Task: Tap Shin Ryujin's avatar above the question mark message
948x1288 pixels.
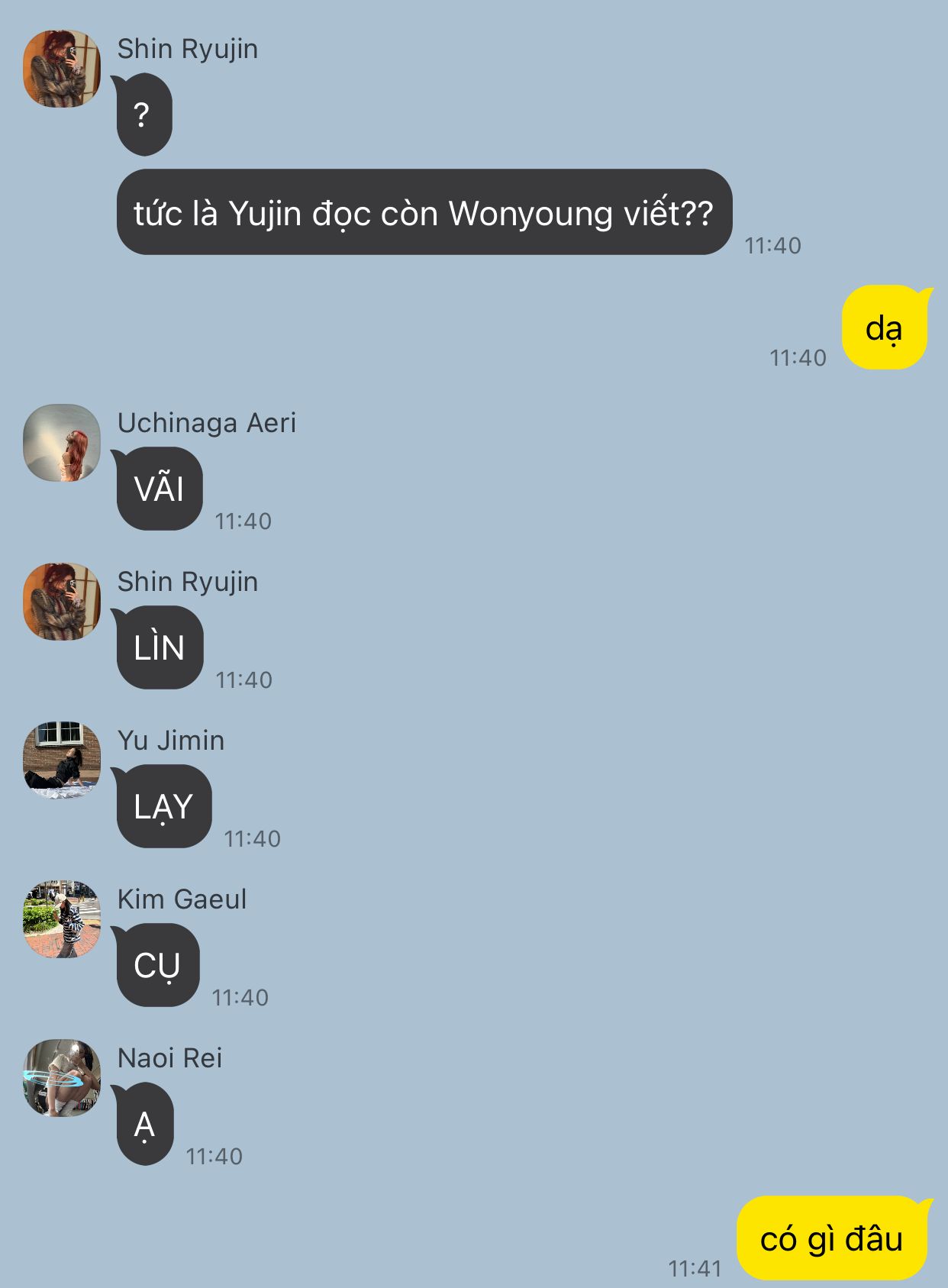Action: (62, 69)
